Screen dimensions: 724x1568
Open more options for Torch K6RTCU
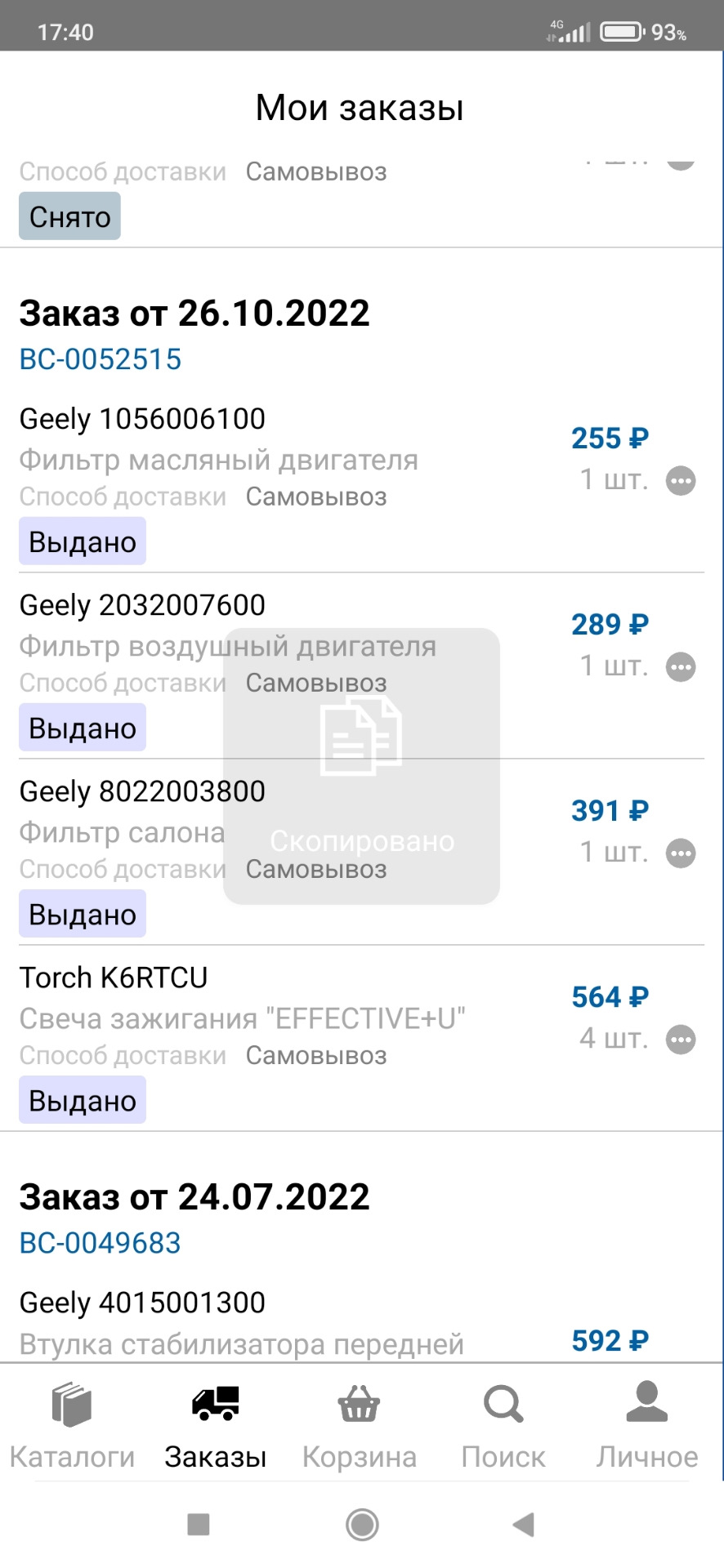click(x=681, y=1040)
